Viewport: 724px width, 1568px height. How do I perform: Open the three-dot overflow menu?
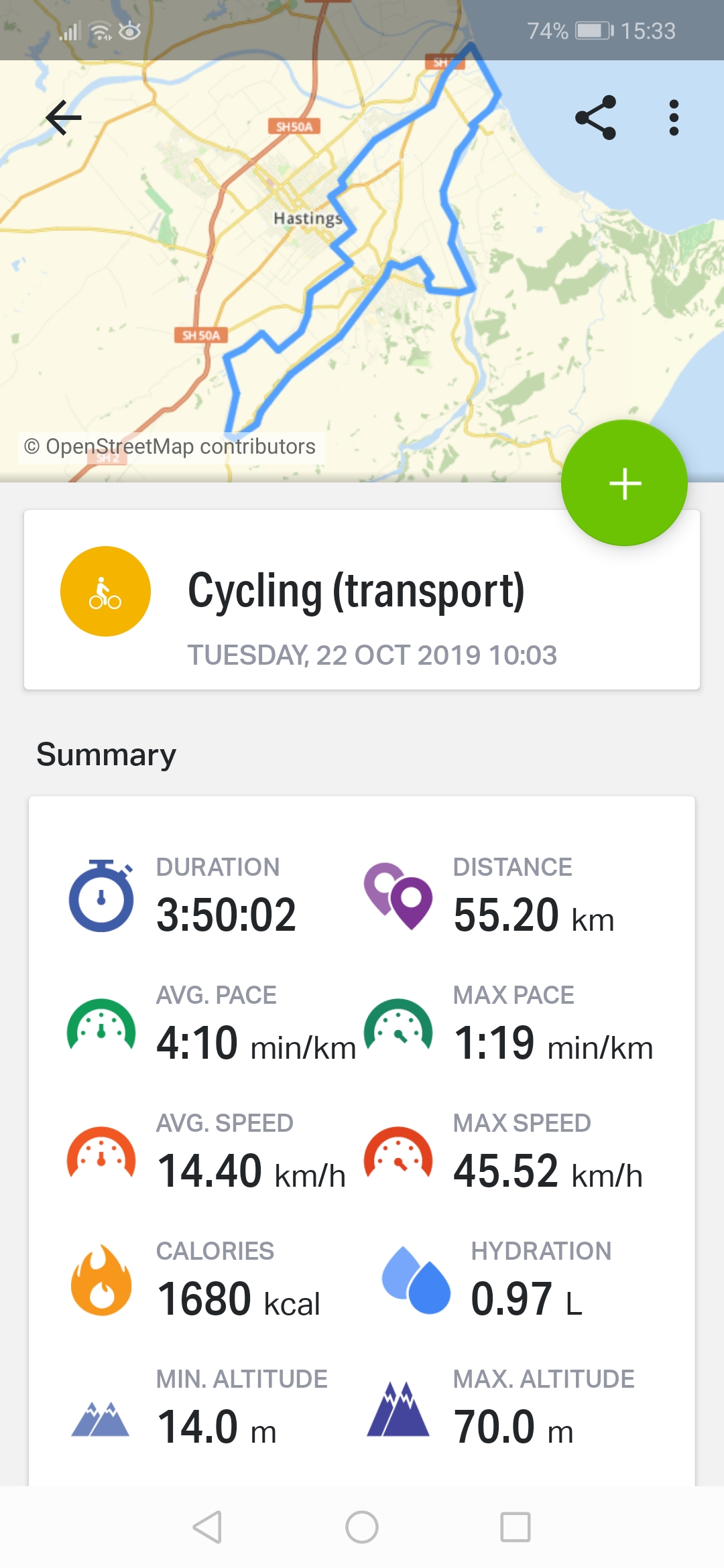coord(674,118)
